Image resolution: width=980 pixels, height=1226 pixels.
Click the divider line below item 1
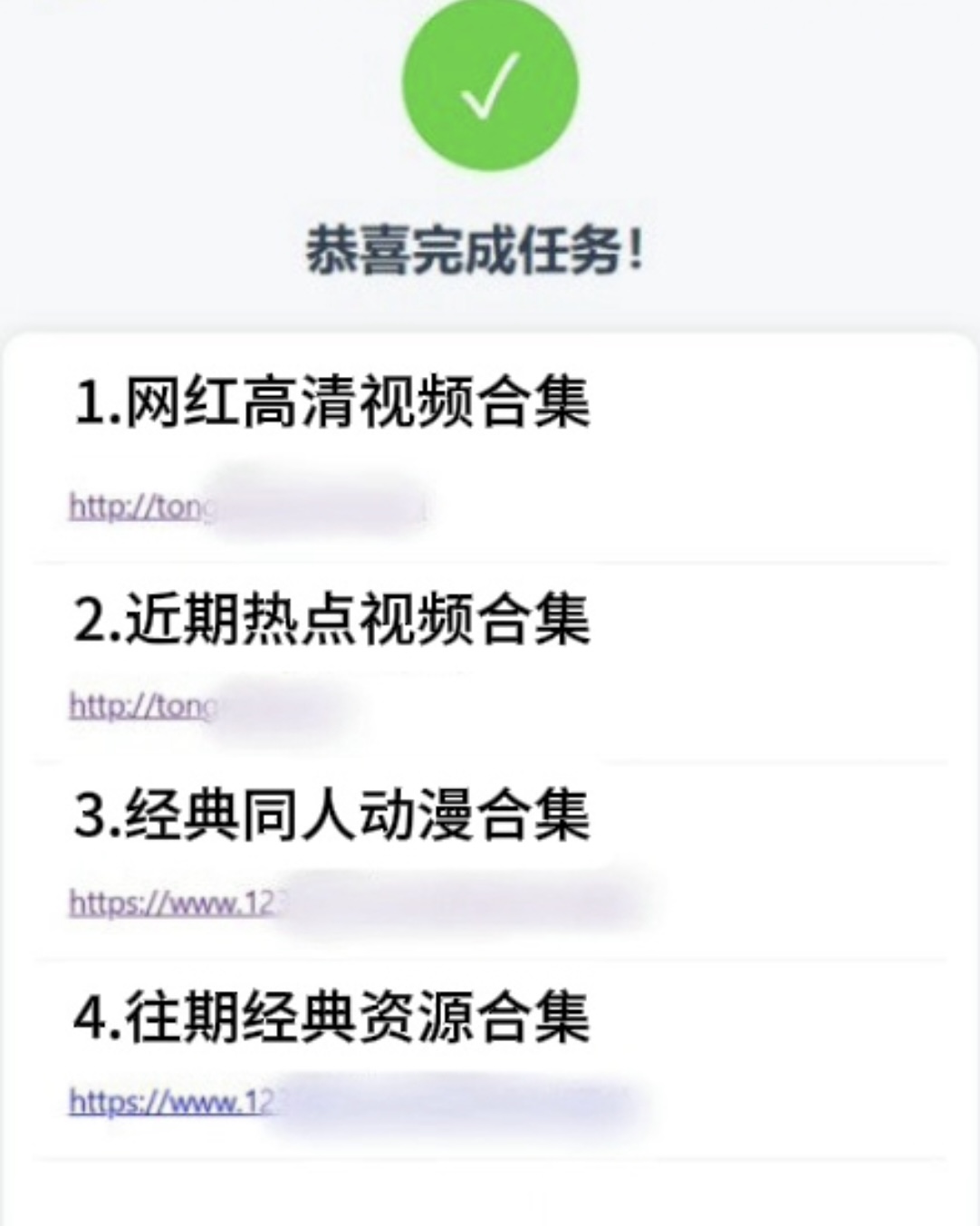pos(489,559)
